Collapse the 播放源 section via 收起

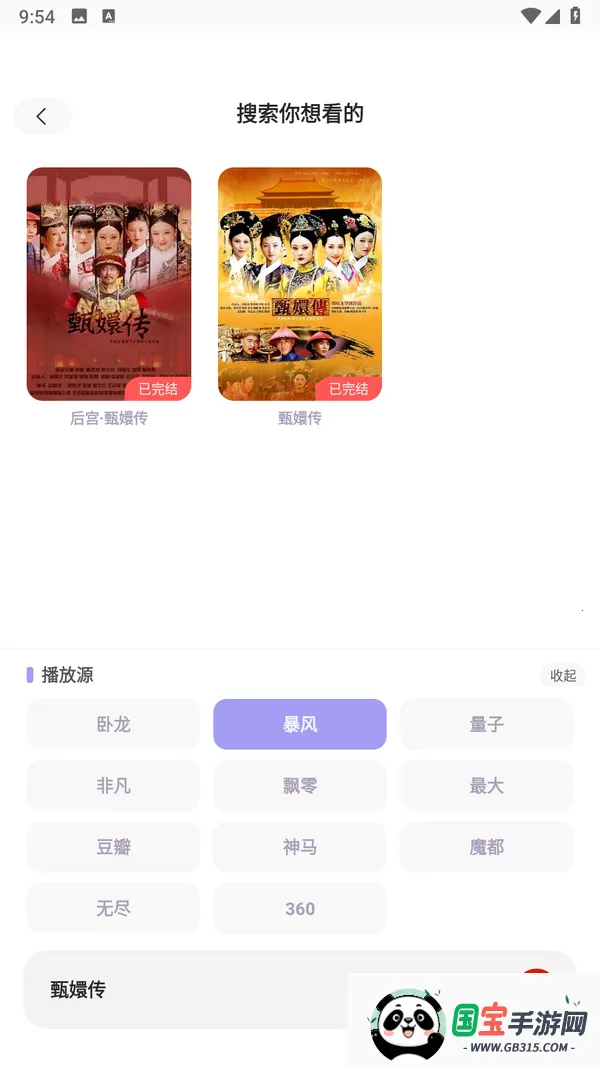[563, 675]
